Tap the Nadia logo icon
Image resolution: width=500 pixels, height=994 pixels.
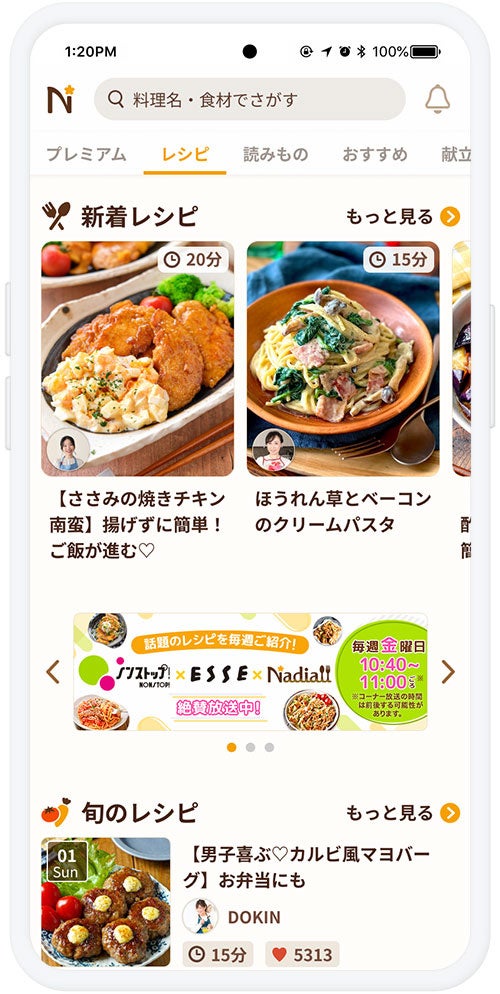pyautogui.click(x=60, y=100)
